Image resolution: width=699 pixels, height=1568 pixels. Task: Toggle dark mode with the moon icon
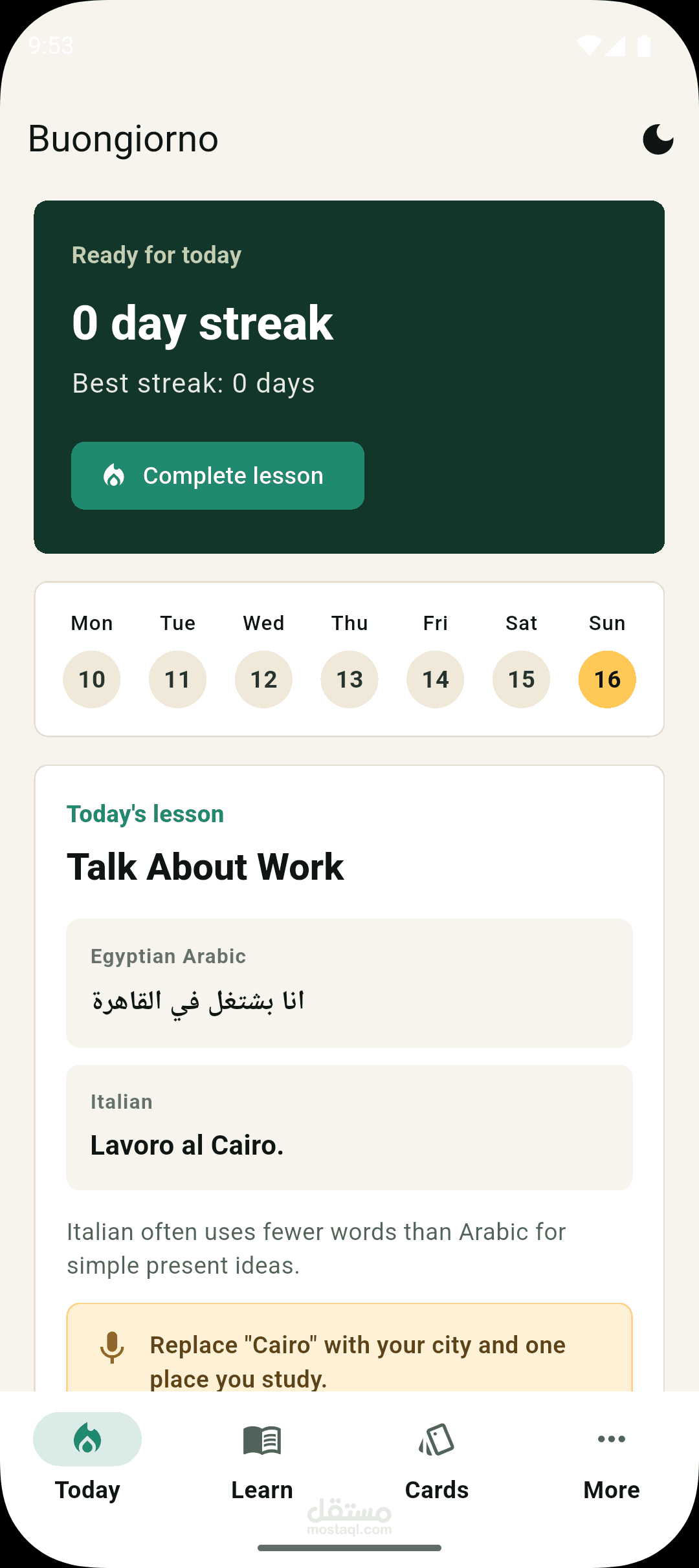658,139
